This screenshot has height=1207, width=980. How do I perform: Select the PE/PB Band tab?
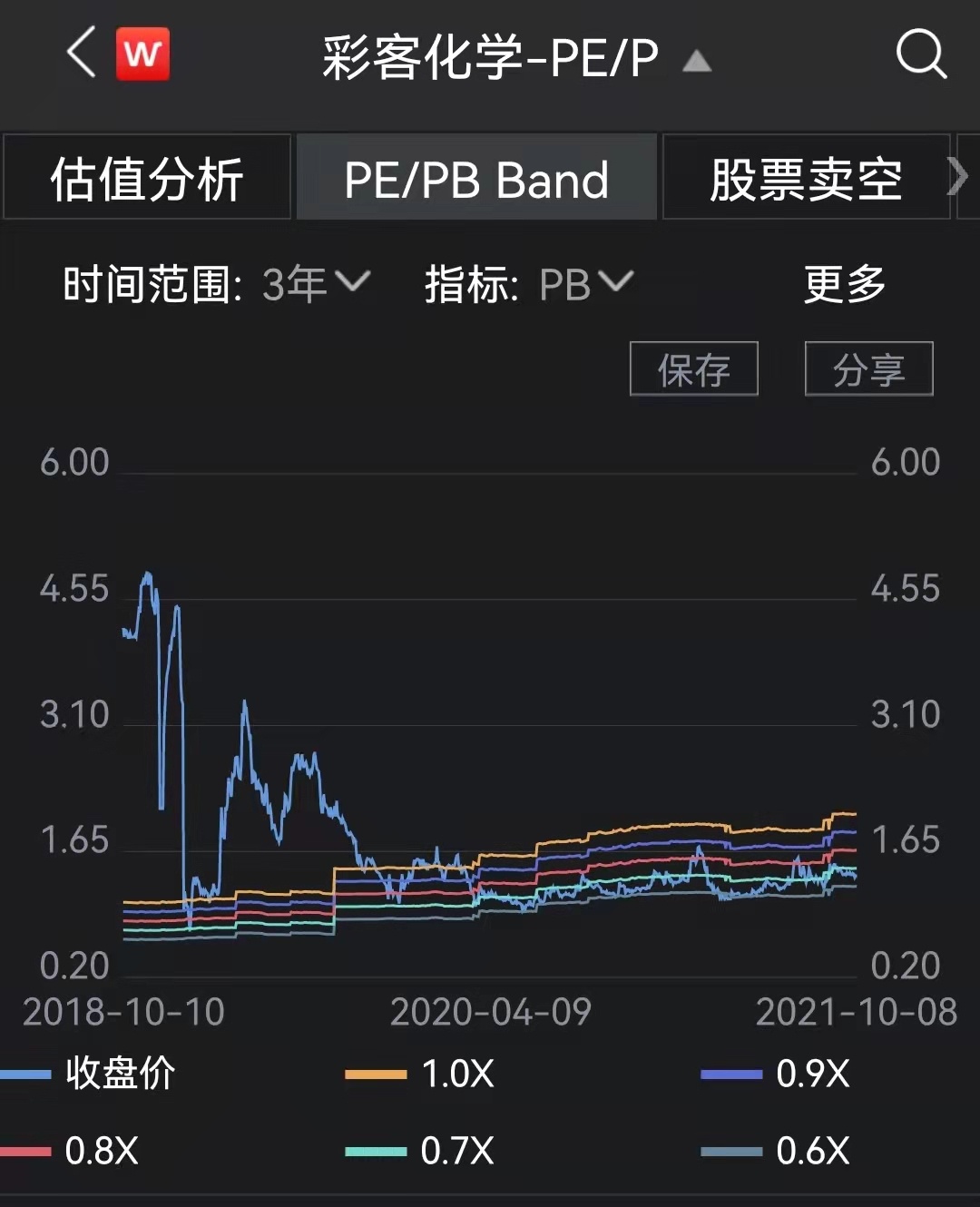point(476,179)
